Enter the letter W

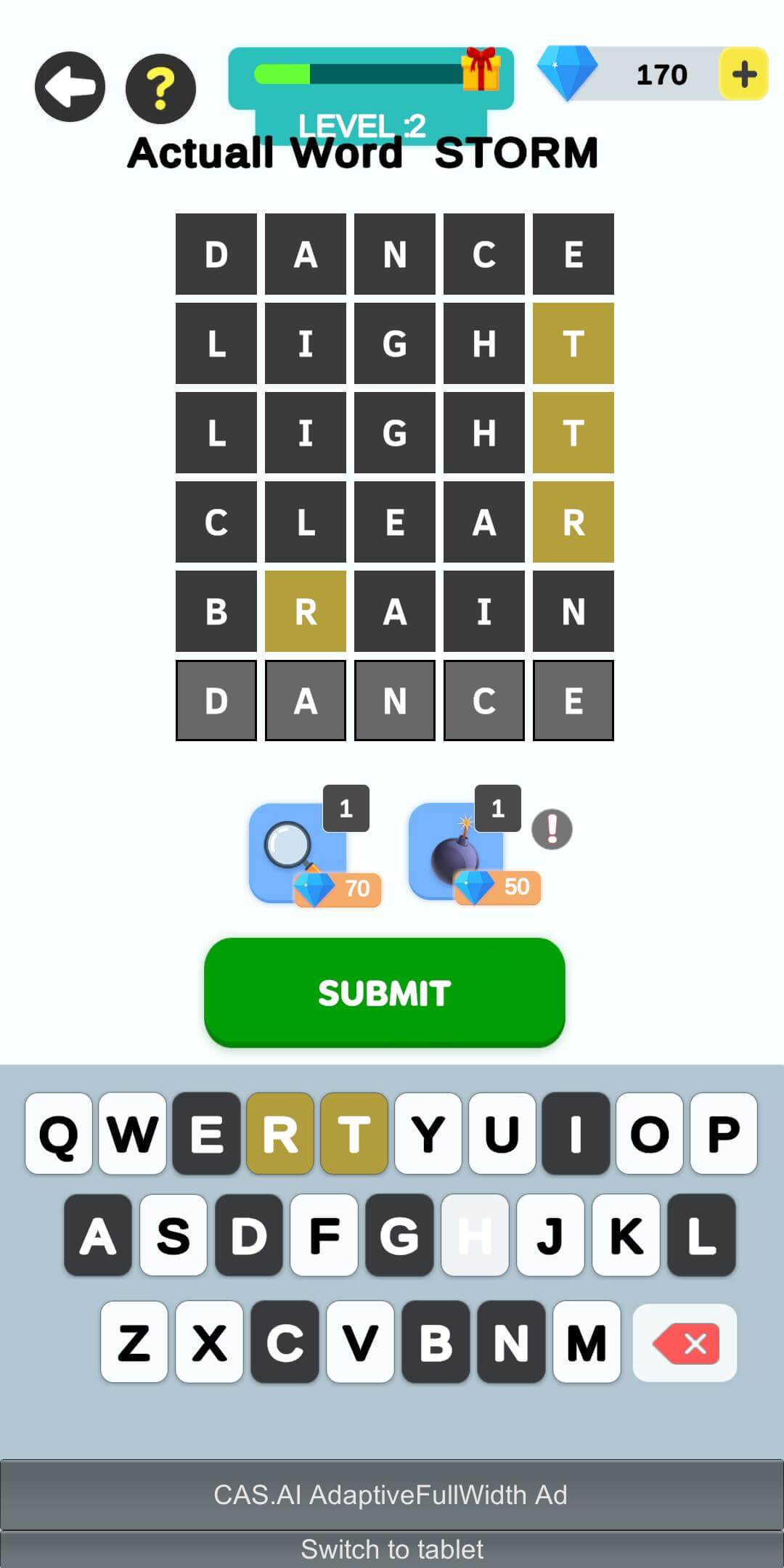132,1133
